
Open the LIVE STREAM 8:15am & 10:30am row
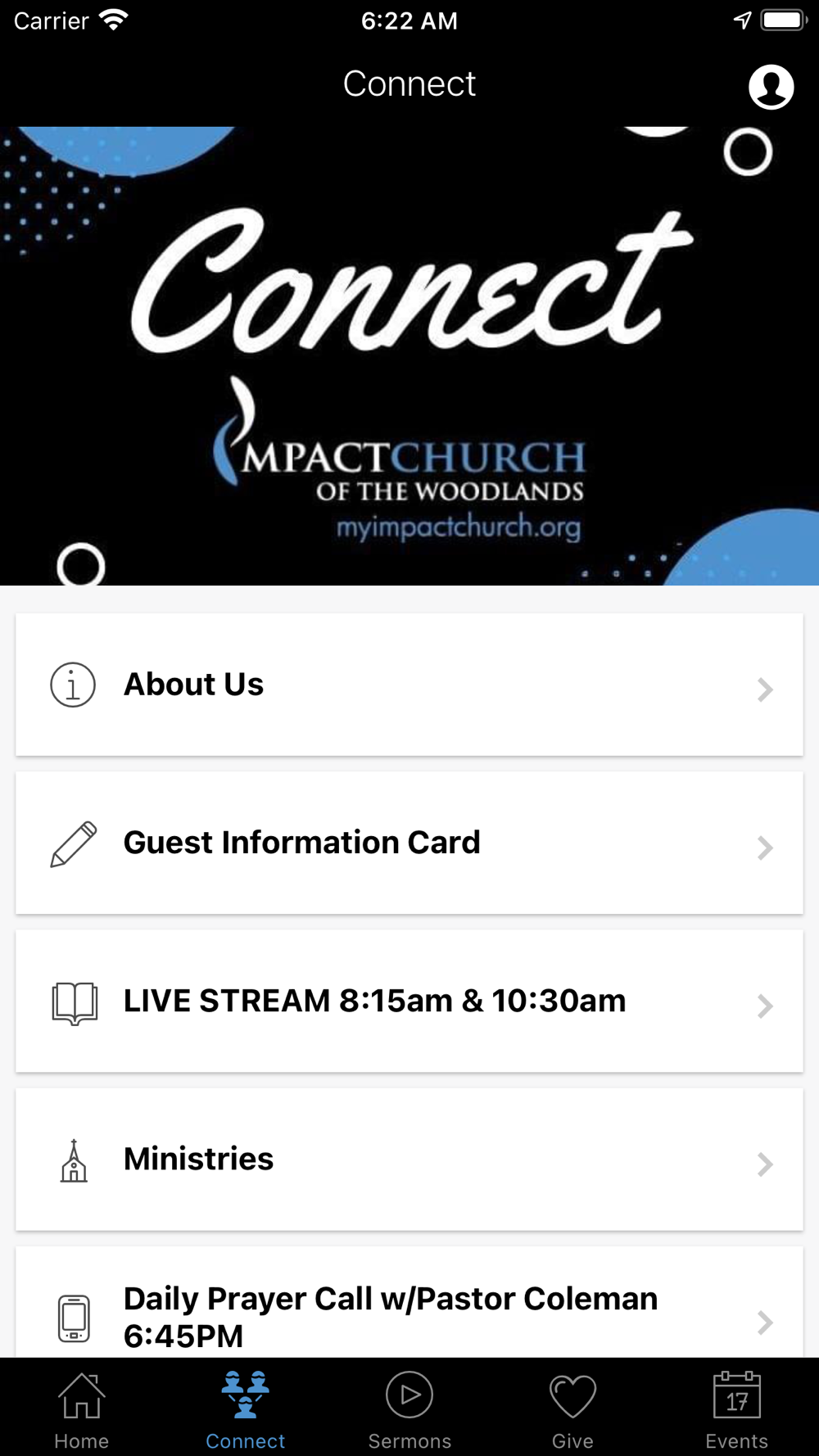tap(409, 1001)
